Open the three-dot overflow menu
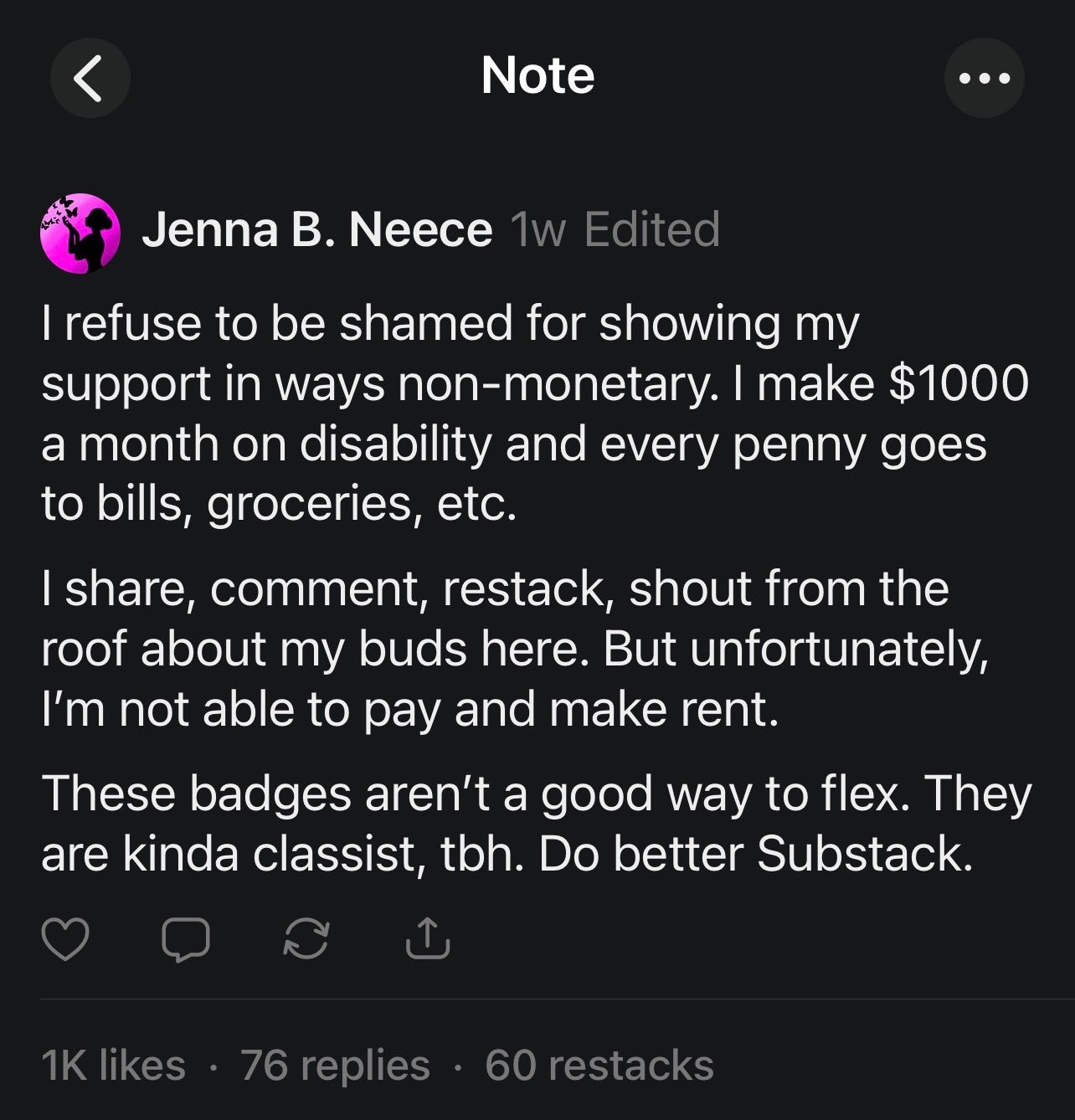The width and height of the screenshot is (1075, 1120). tap(984, 78)
